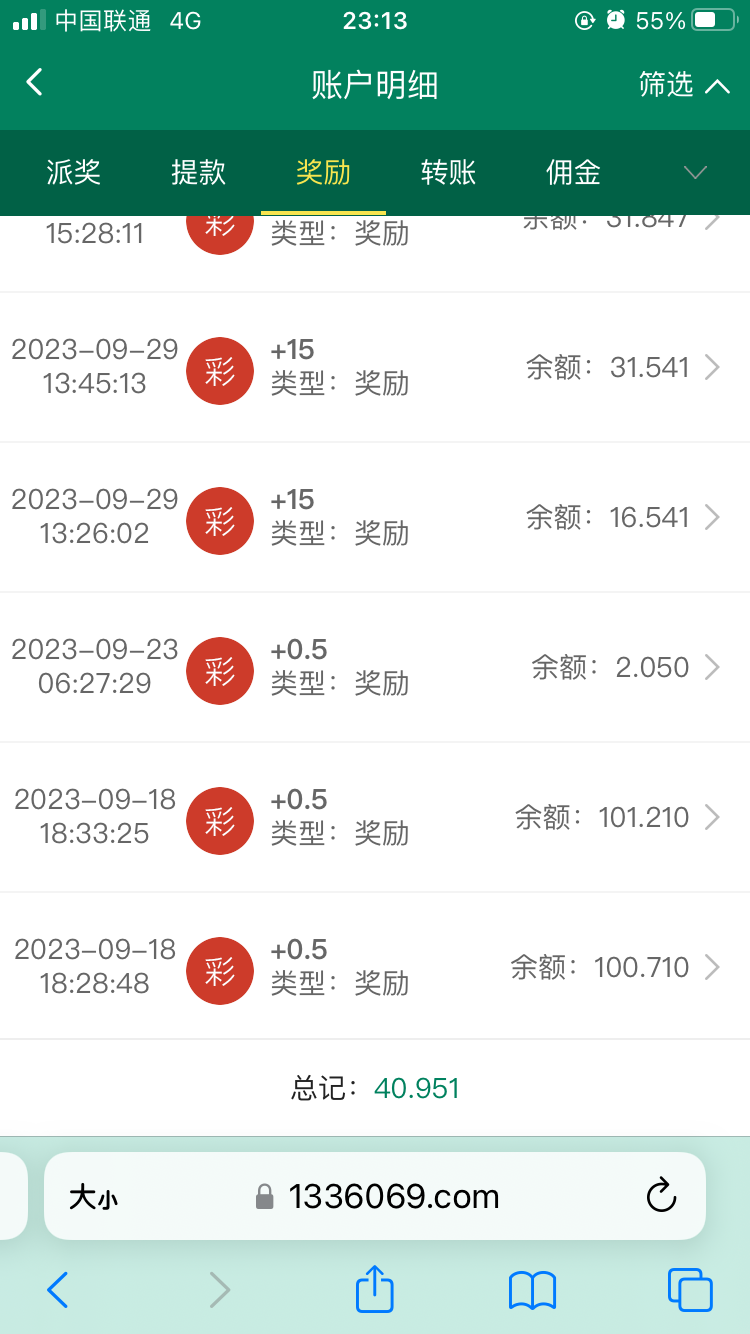Screen dimensions: 750x1334
Task: Show all open Safari tabs
Action: click(x=689, y=1290)
